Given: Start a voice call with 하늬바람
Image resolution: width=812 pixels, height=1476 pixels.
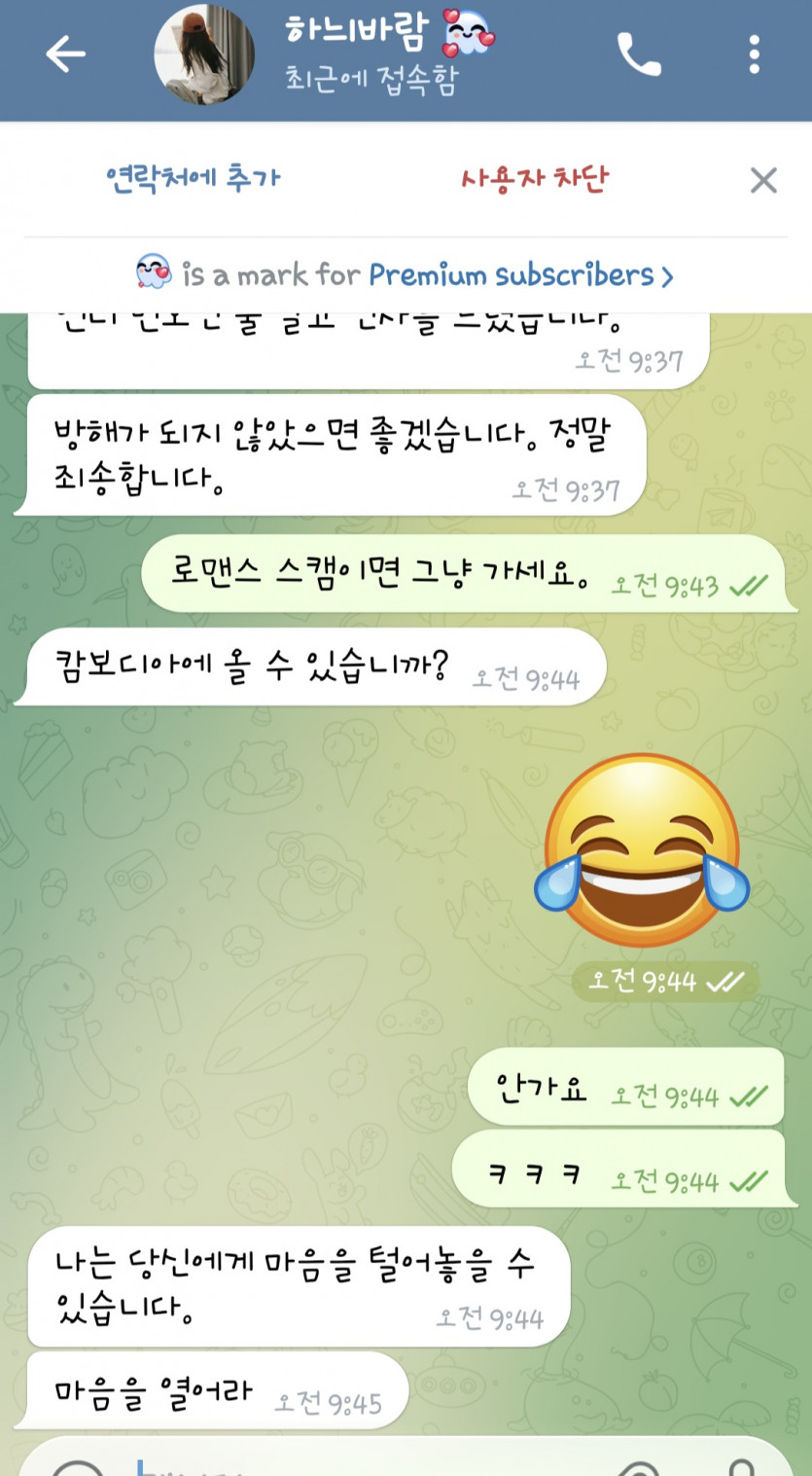Looking at the screenshot, I should coord(639,55).
